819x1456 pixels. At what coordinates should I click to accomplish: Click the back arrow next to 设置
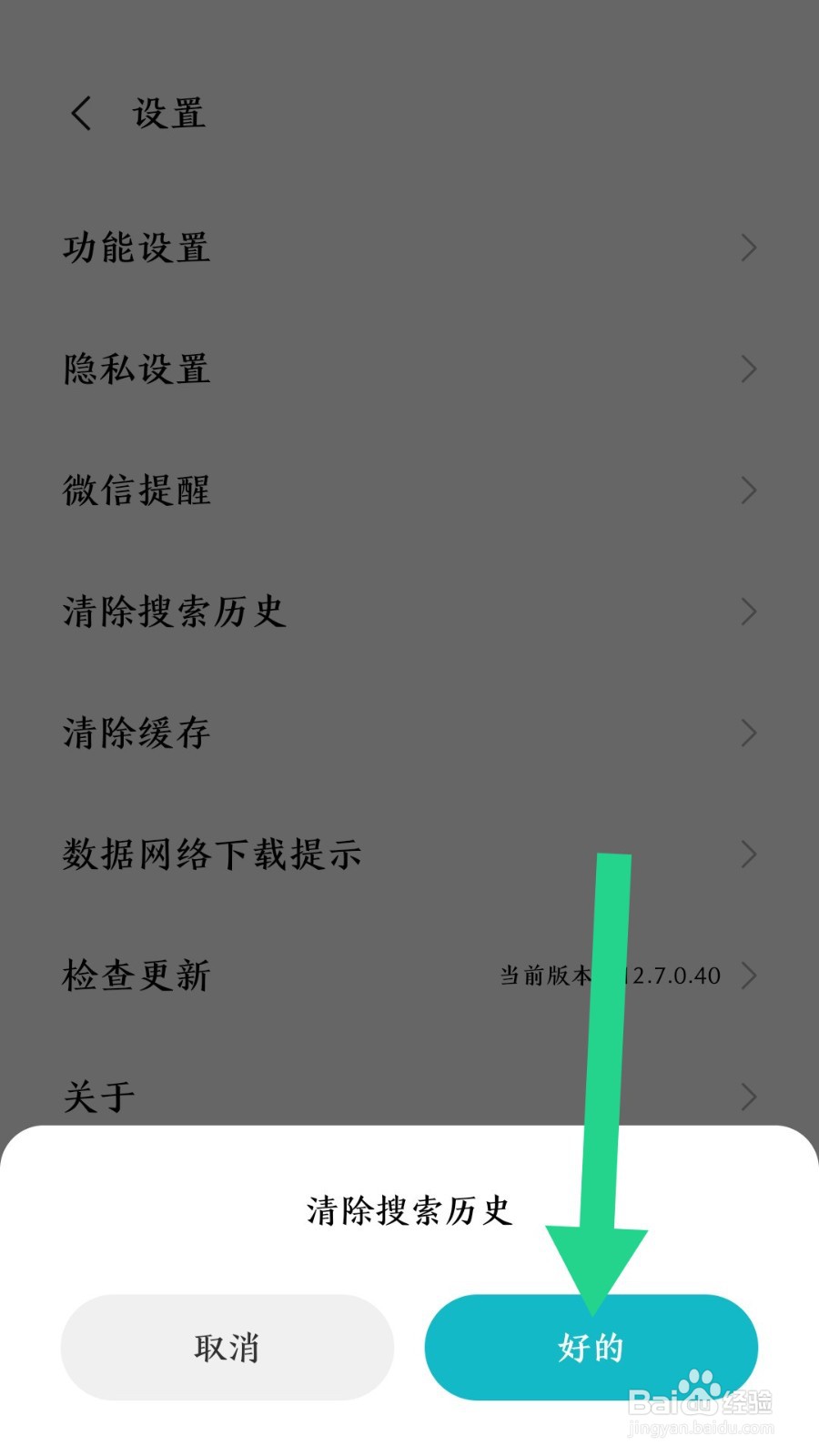tap(81, 113)
